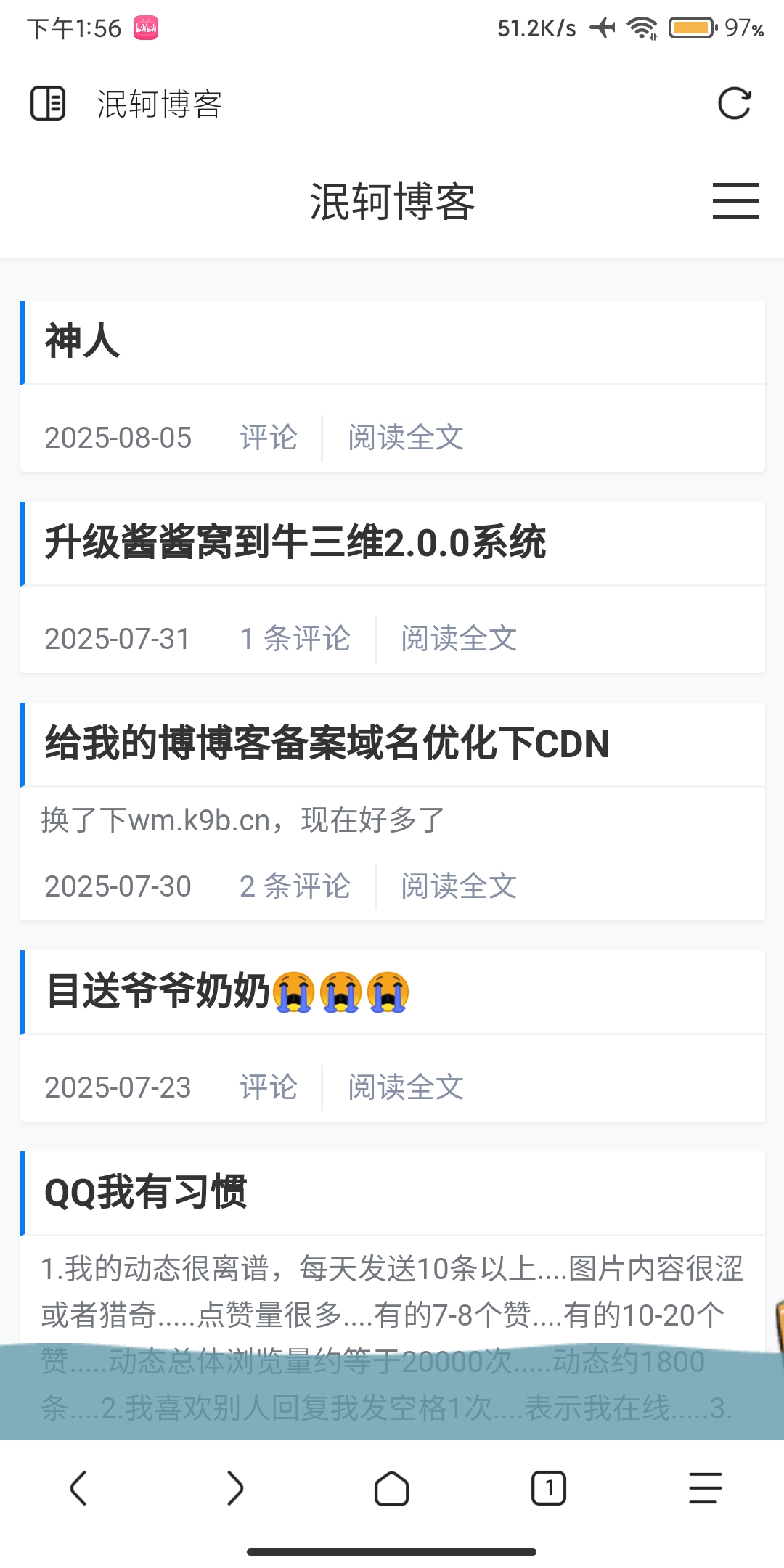The image size is (784, 1568).
Task: Open reading mode icon next to page title
Action: pyautogui.click(x=48, y=104)
